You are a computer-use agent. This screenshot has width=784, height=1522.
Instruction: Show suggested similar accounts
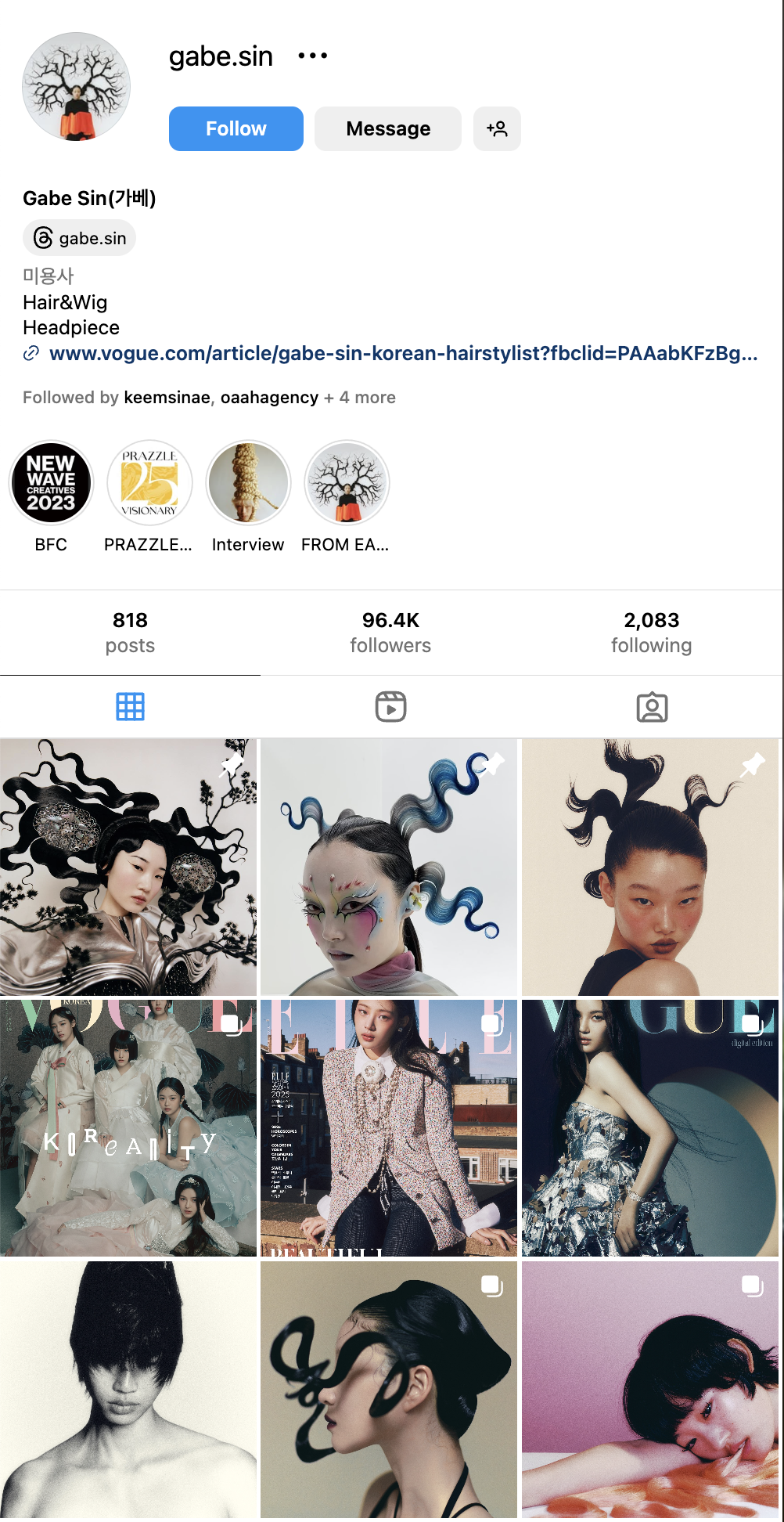tap(496, 128)
